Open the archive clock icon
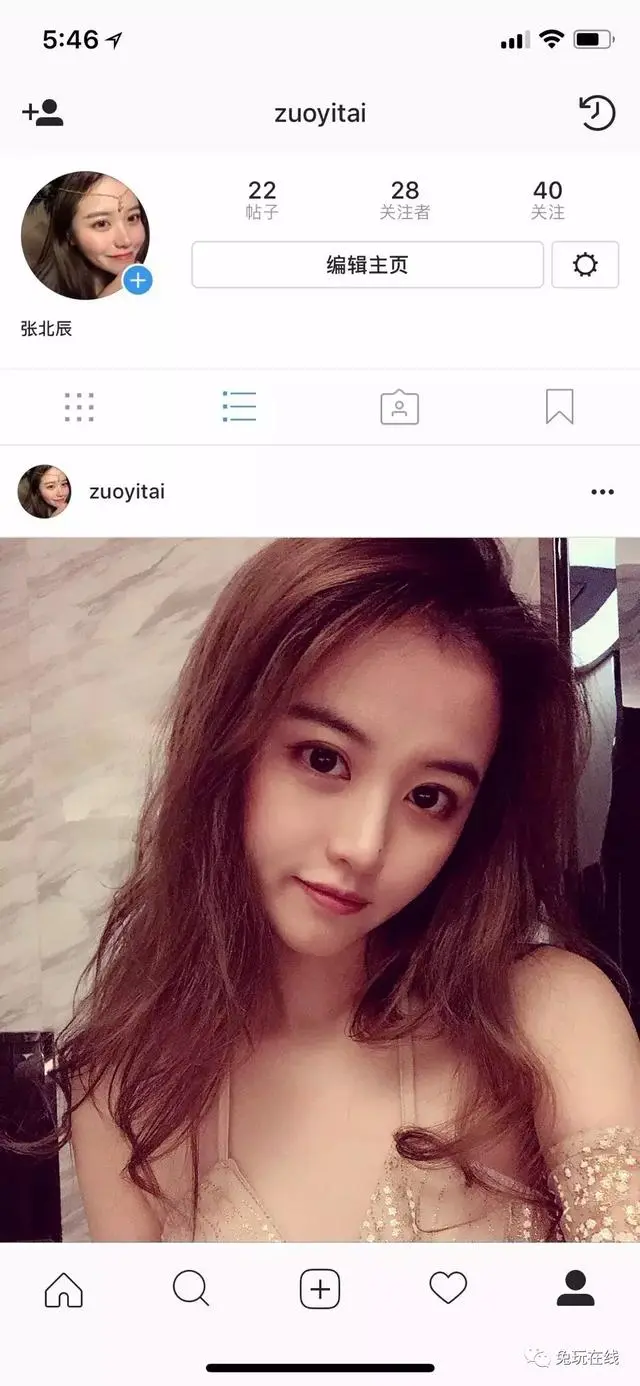Image resolution: width=640 pixels, height=1386 pixels. [597, 113]
